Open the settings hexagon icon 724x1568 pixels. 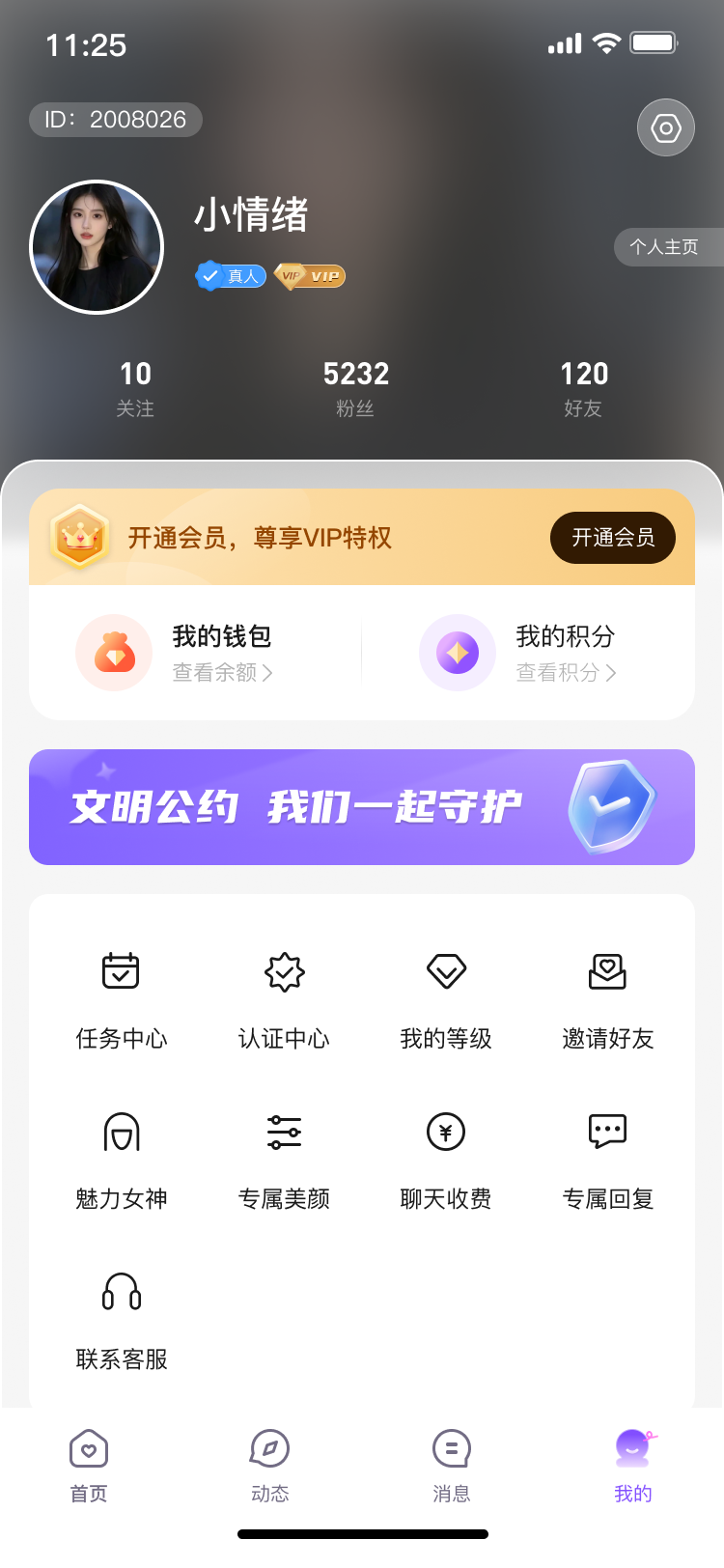(666, 127)
